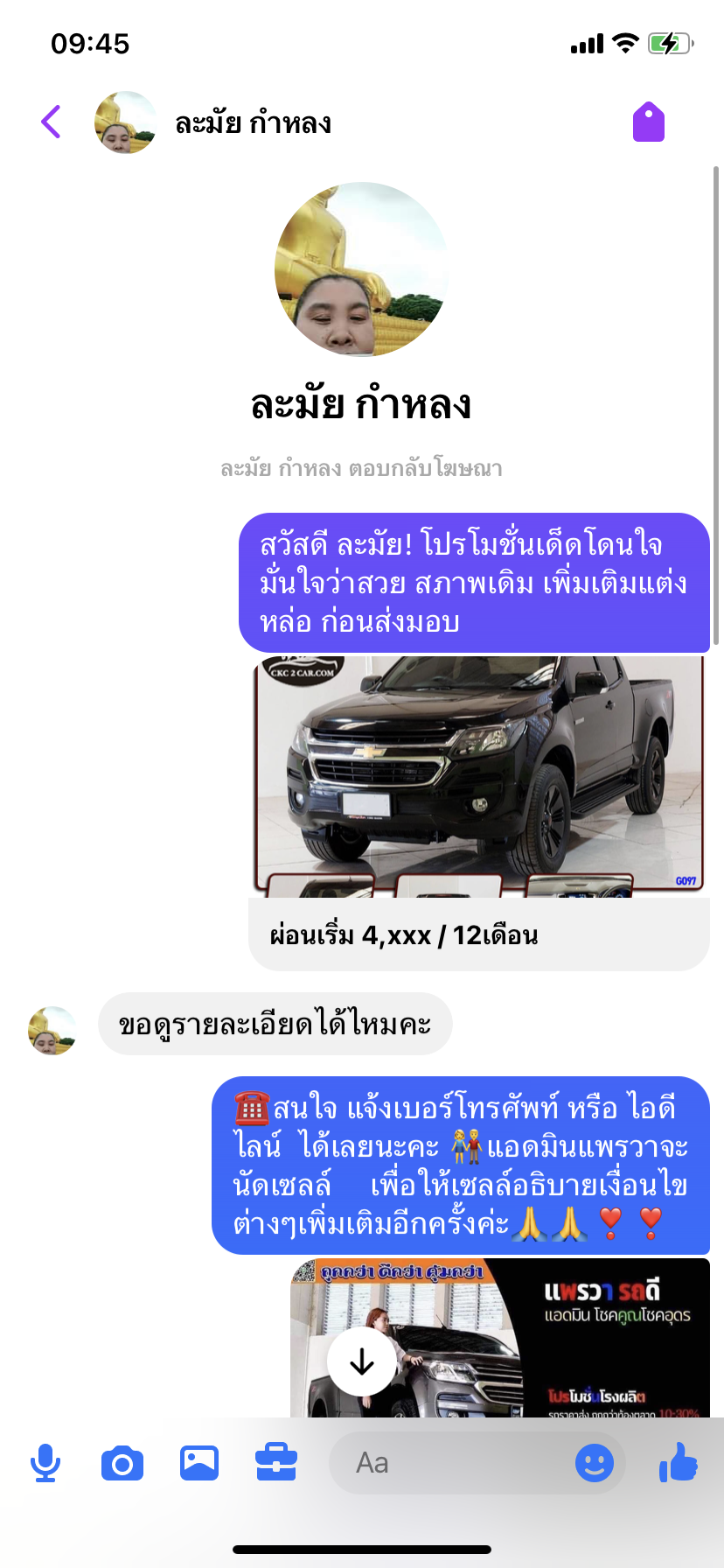
Task: Tap the large profile picture of ละมัย กำหลง
Action: (361, 269)
